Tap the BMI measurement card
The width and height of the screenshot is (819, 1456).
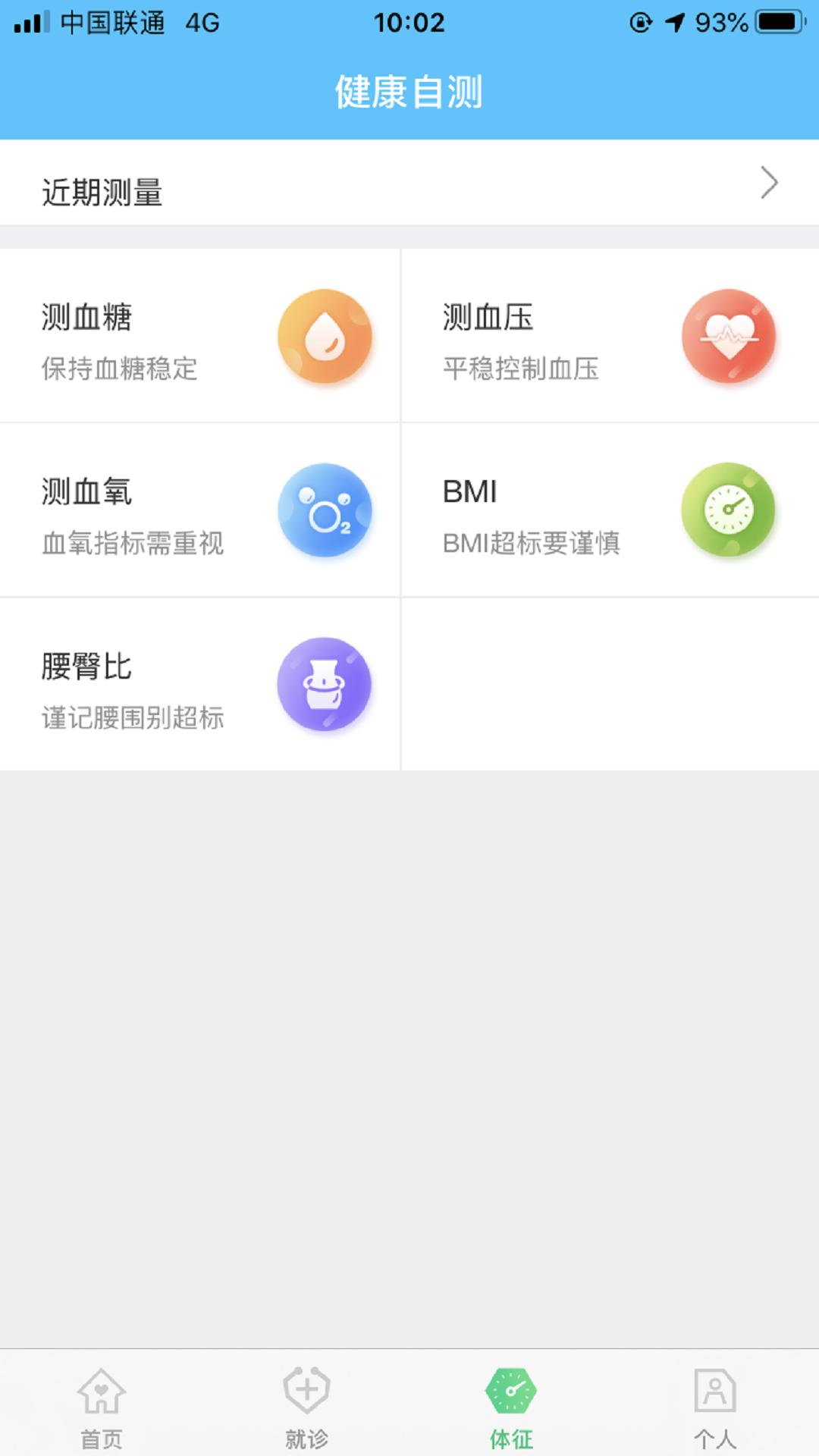(607, 512)
